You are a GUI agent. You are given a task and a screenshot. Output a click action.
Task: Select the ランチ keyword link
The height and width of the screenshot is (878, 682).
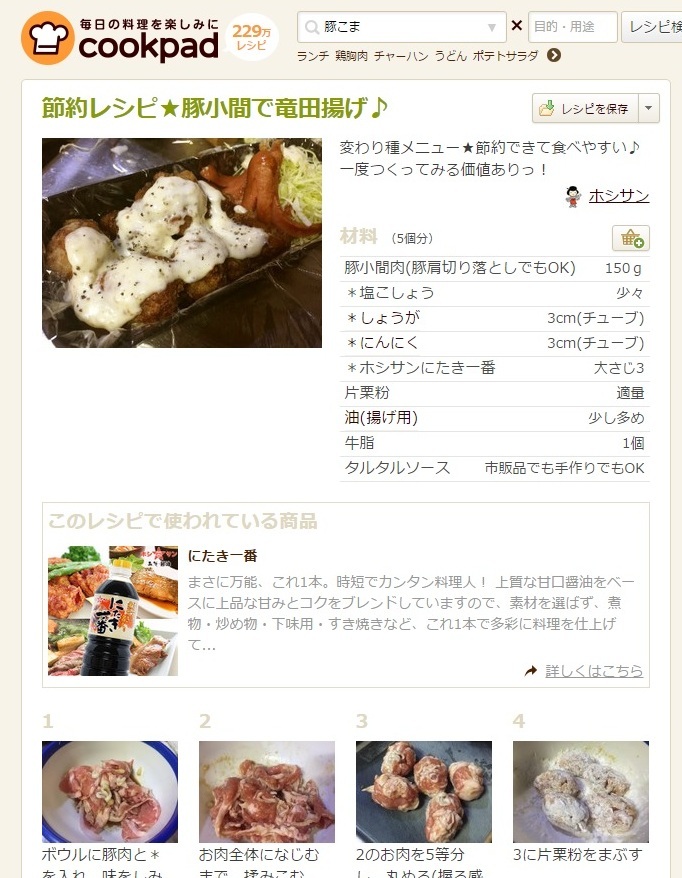coord(312,56)
